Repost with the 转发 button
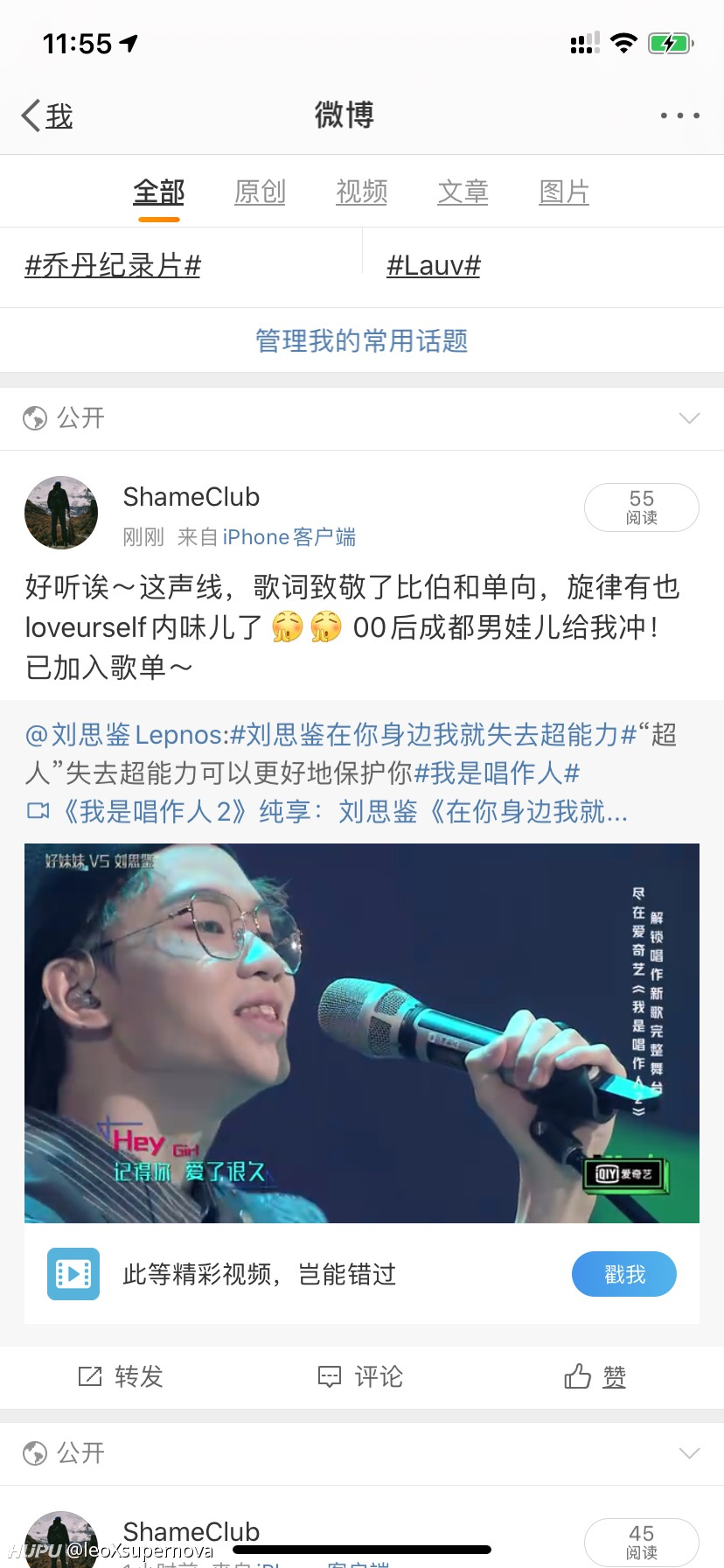Screen dimensions: 724x1568 pyautogui.click(x=121, y=1376)
